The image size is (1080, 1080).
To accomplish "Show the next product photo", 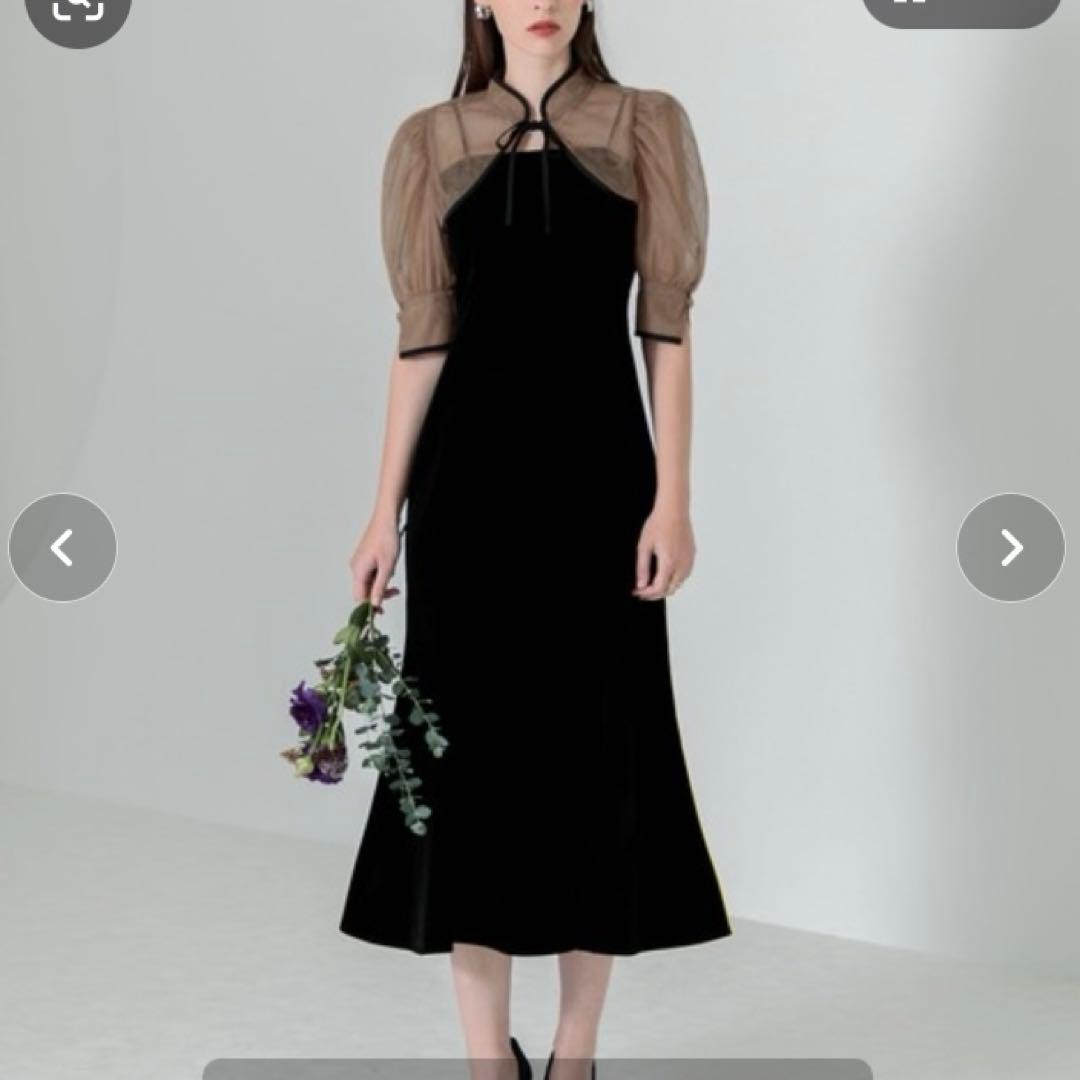I will click(1011, 548).
